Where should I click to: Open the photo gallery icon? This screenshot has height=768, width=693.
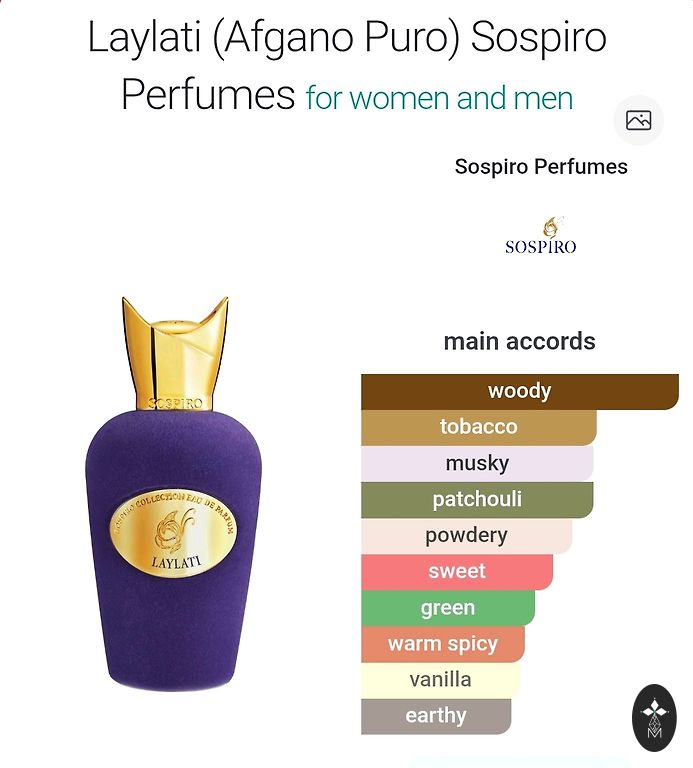point(638,120)
